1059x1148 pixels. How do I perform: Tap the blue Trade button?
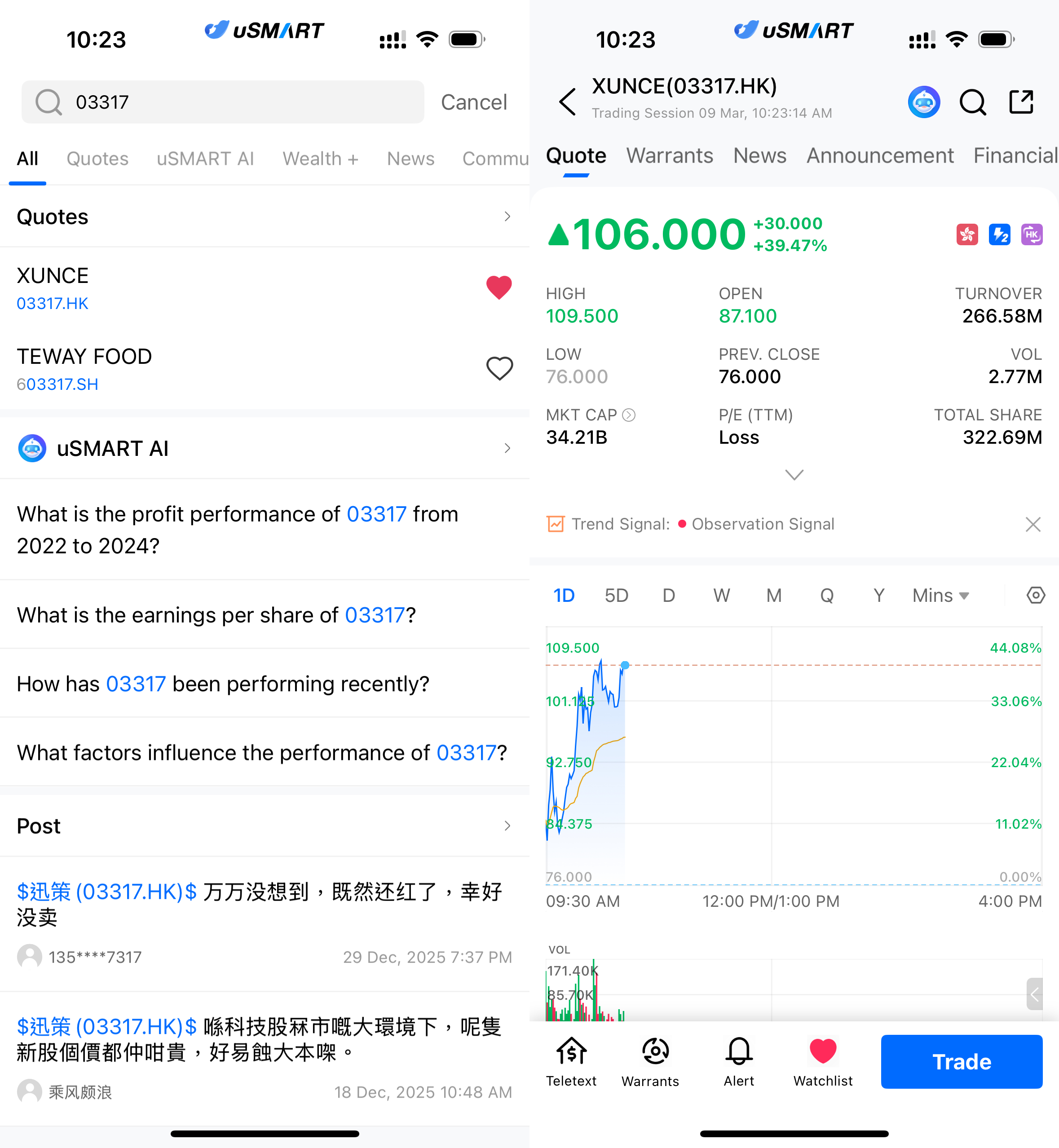pyautogui.click(x=961, y=1061)
